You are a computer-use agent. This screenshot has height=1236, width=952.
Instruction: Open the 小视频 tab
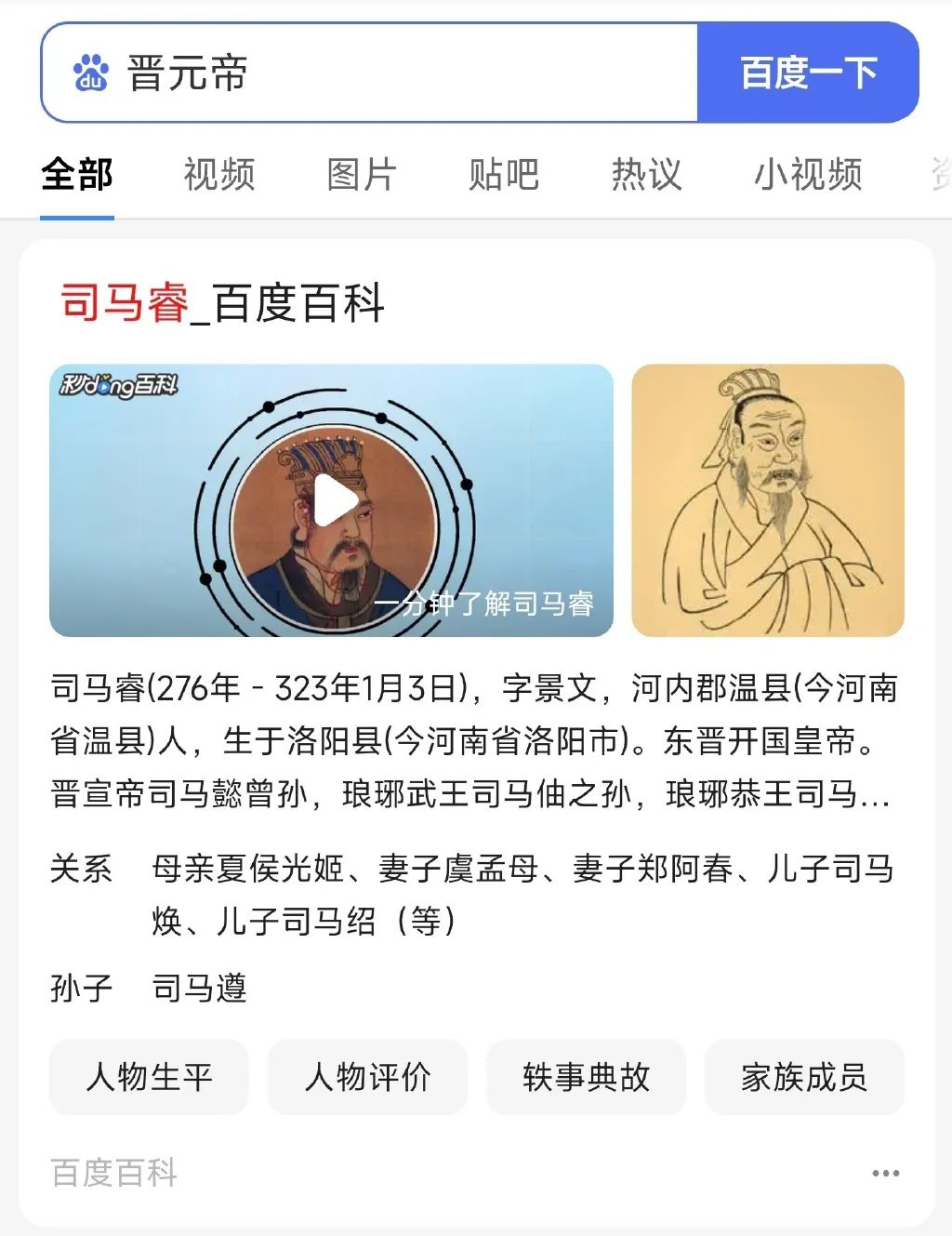tap(809, 175)
